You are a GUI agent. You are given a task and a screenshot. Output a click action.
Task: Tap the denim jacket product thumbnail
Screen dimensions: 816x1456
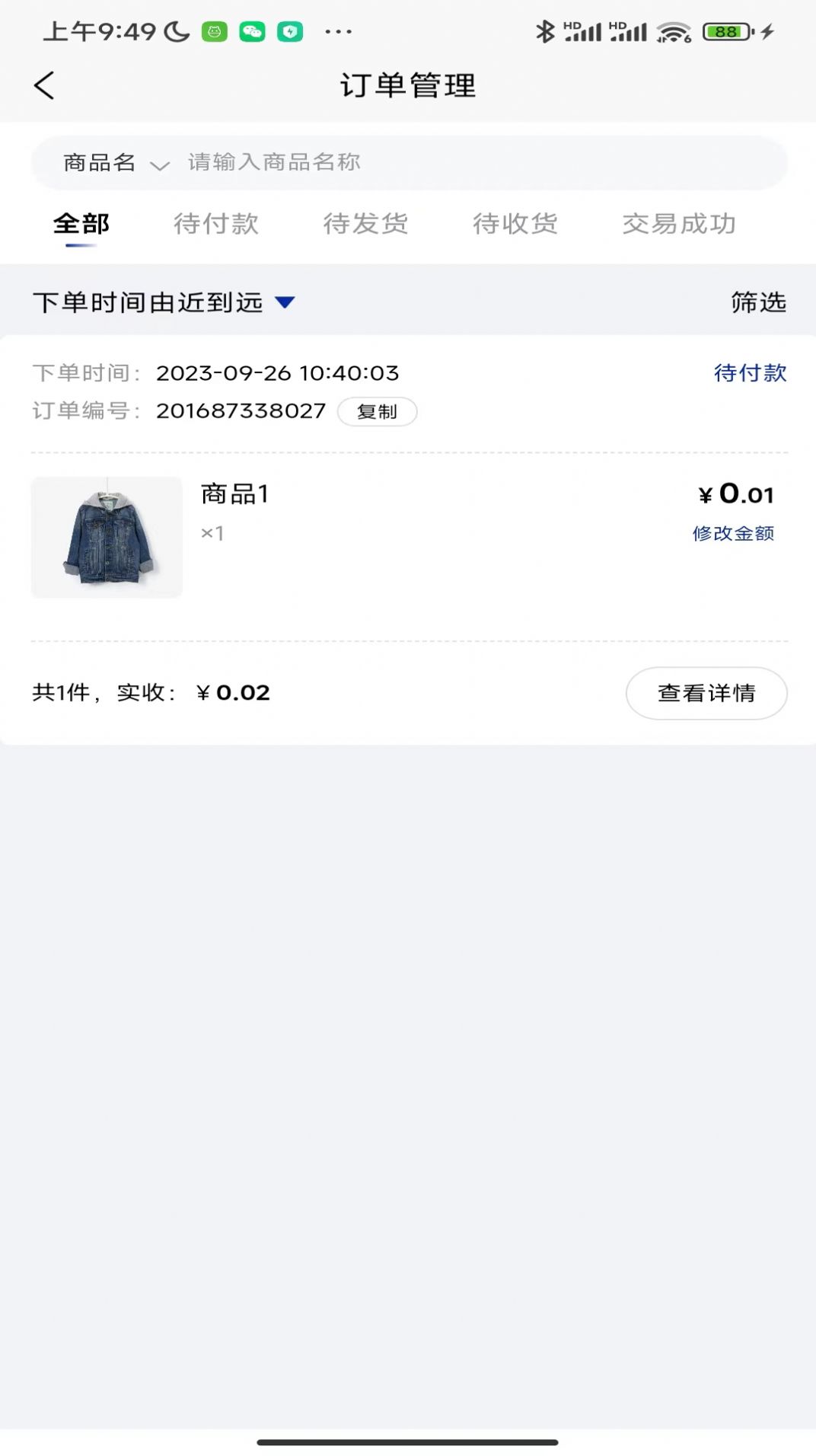click(x=107, y=538)
